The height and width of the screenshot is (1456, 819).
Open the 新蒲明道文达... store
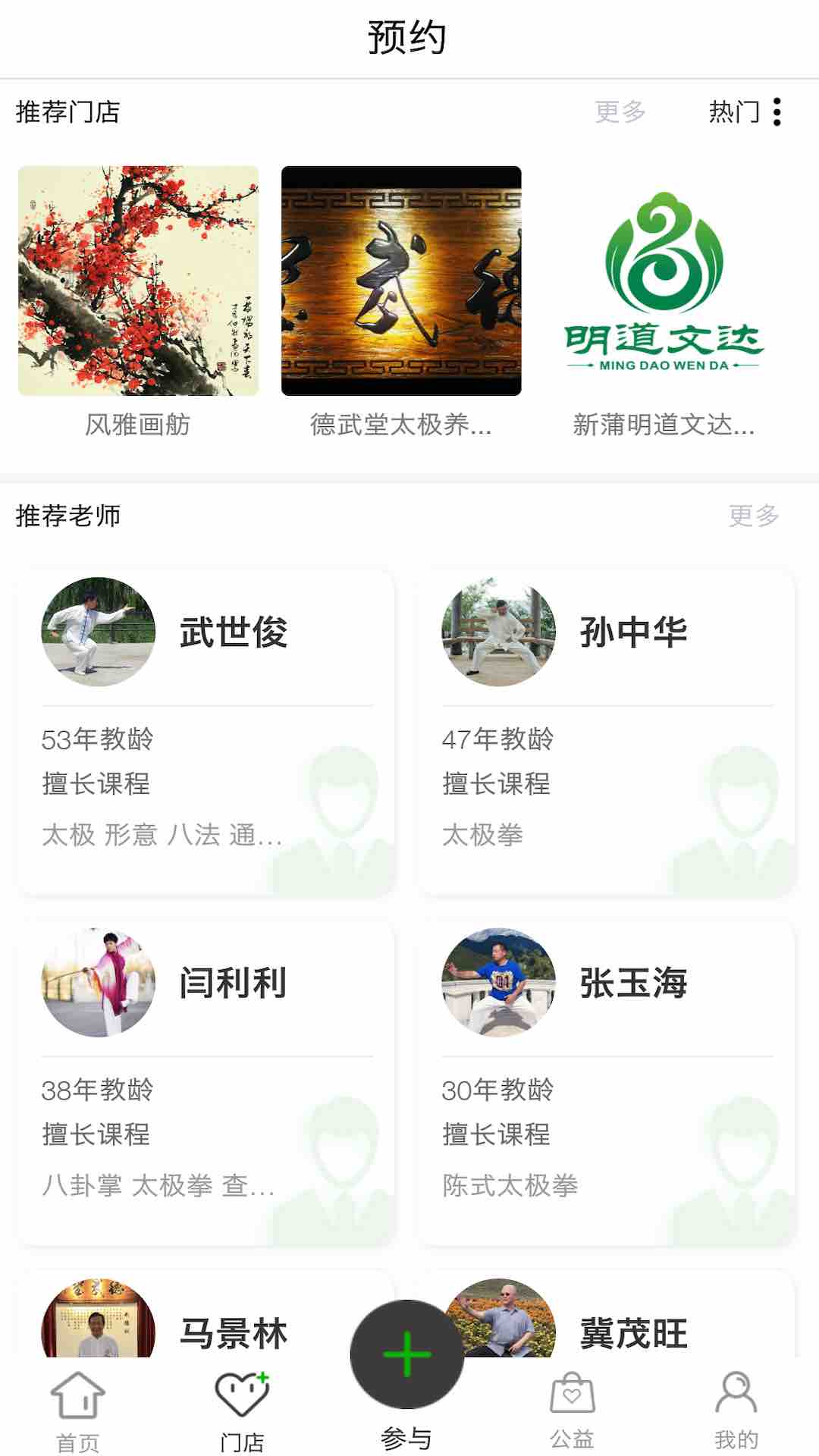(x=664, y=301)
